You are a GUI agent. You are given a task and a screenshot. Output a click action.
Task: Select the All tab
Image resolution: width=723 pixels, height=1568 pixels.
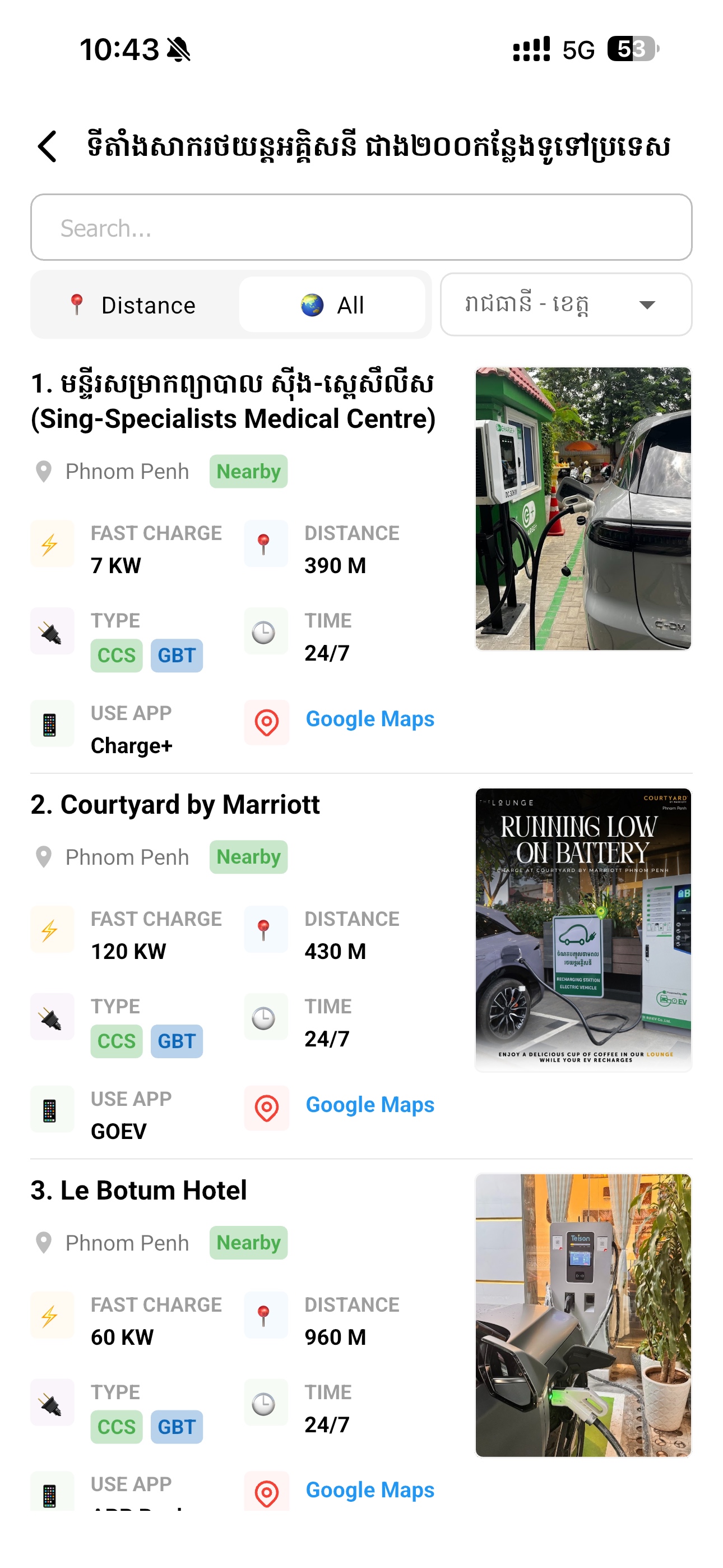(x=332, y=305)
